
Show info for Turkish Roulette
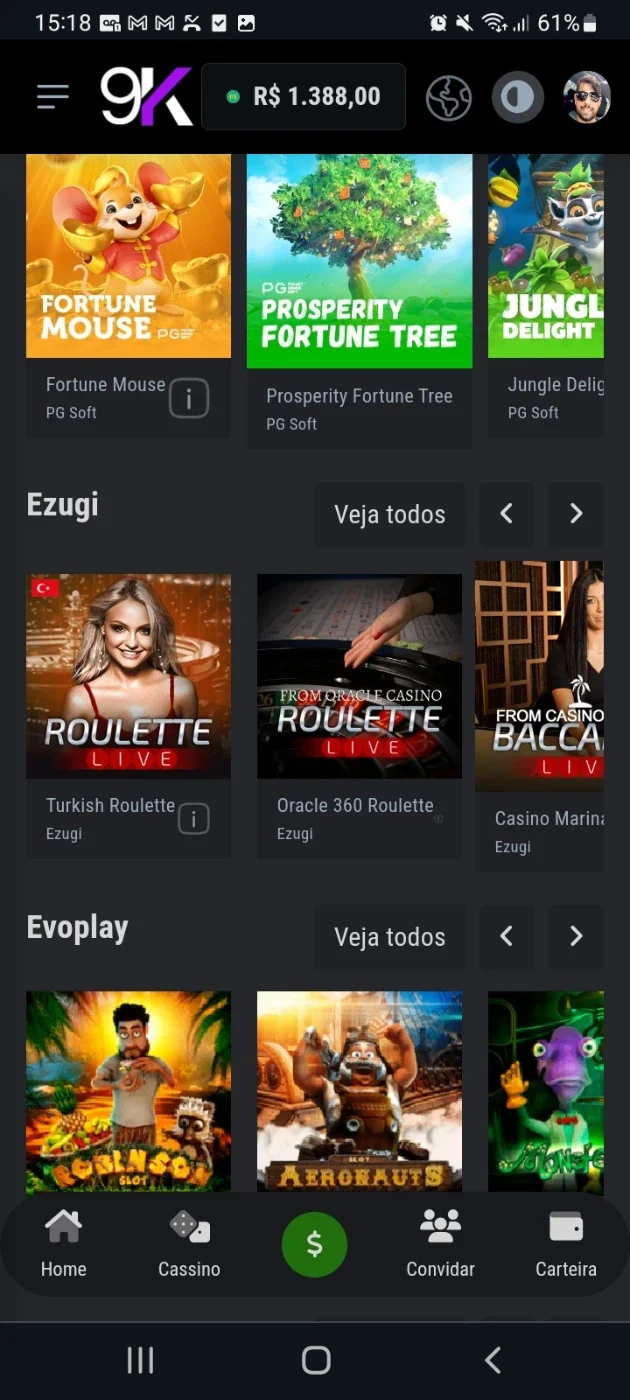[193, 820]
